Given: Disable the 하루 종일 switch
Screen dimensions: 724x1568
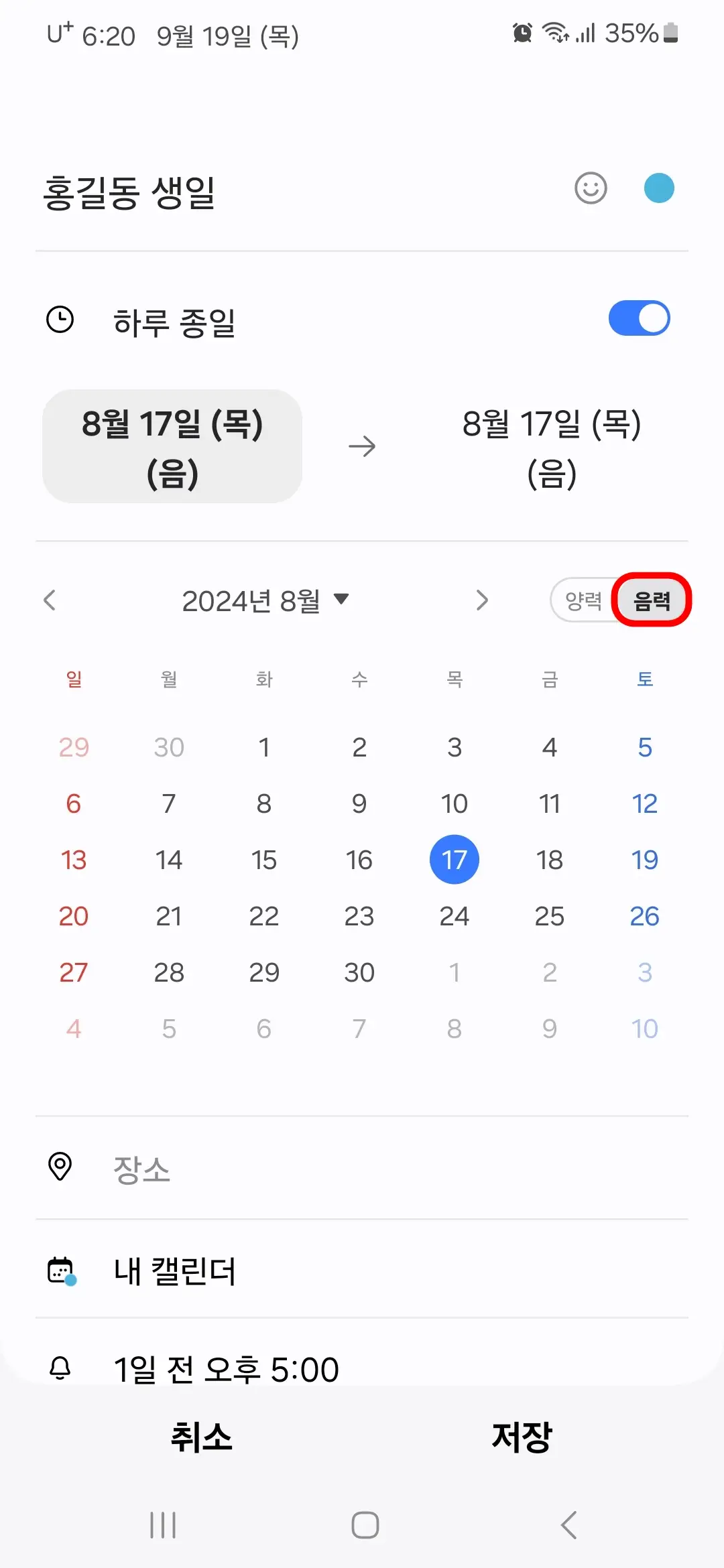Looking at the screenshot, I should tap(640, 317).
